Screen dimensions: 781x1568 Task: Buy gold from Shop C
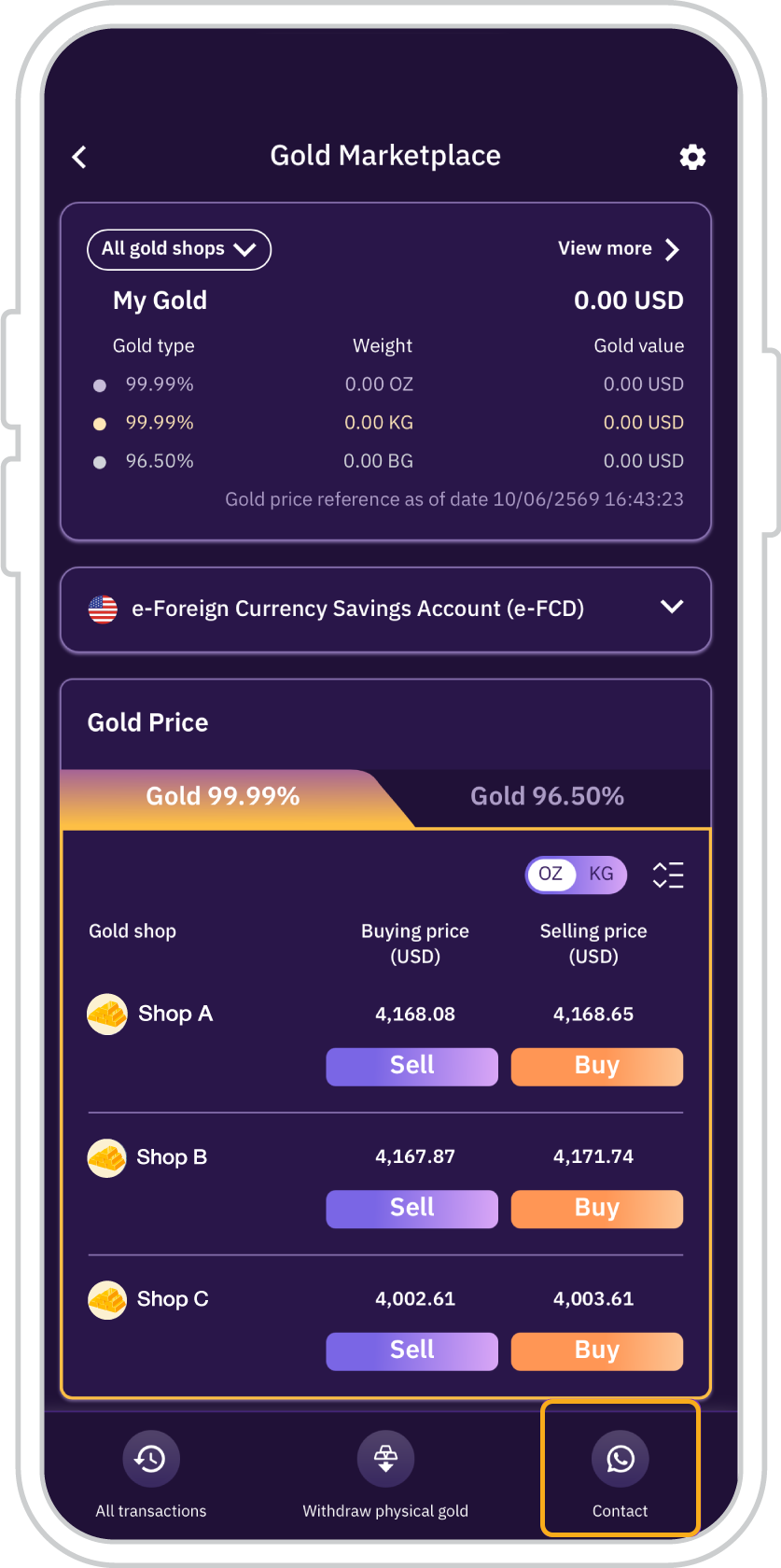point(597,1351)
